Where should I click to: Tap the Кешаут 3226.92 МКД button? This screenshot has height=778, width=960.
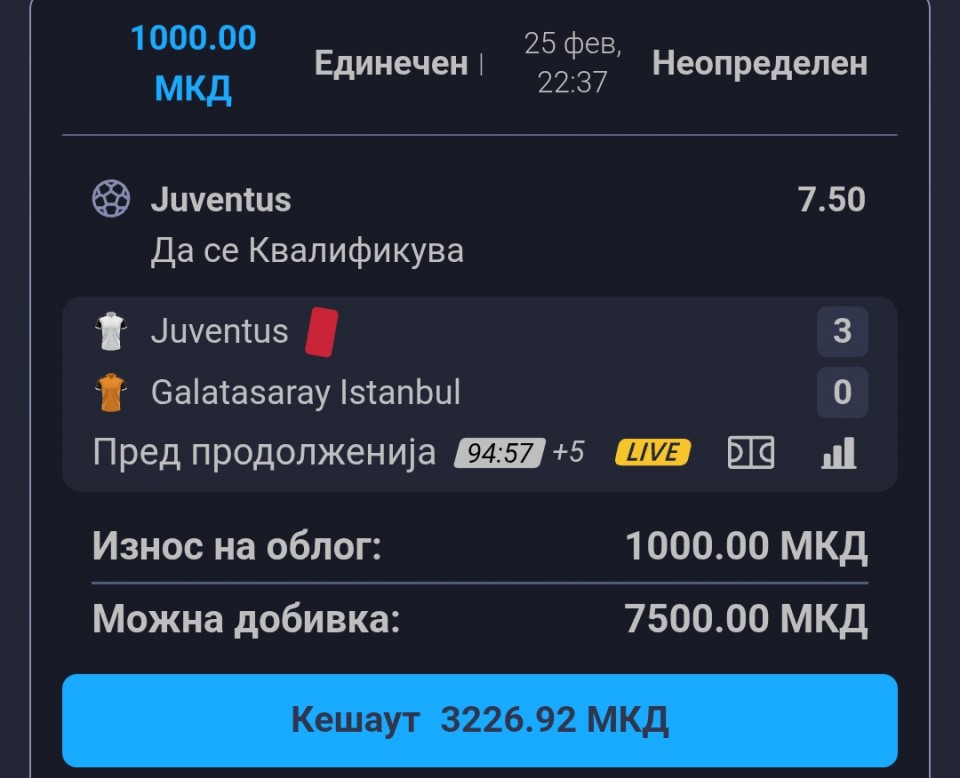[479, 719]
